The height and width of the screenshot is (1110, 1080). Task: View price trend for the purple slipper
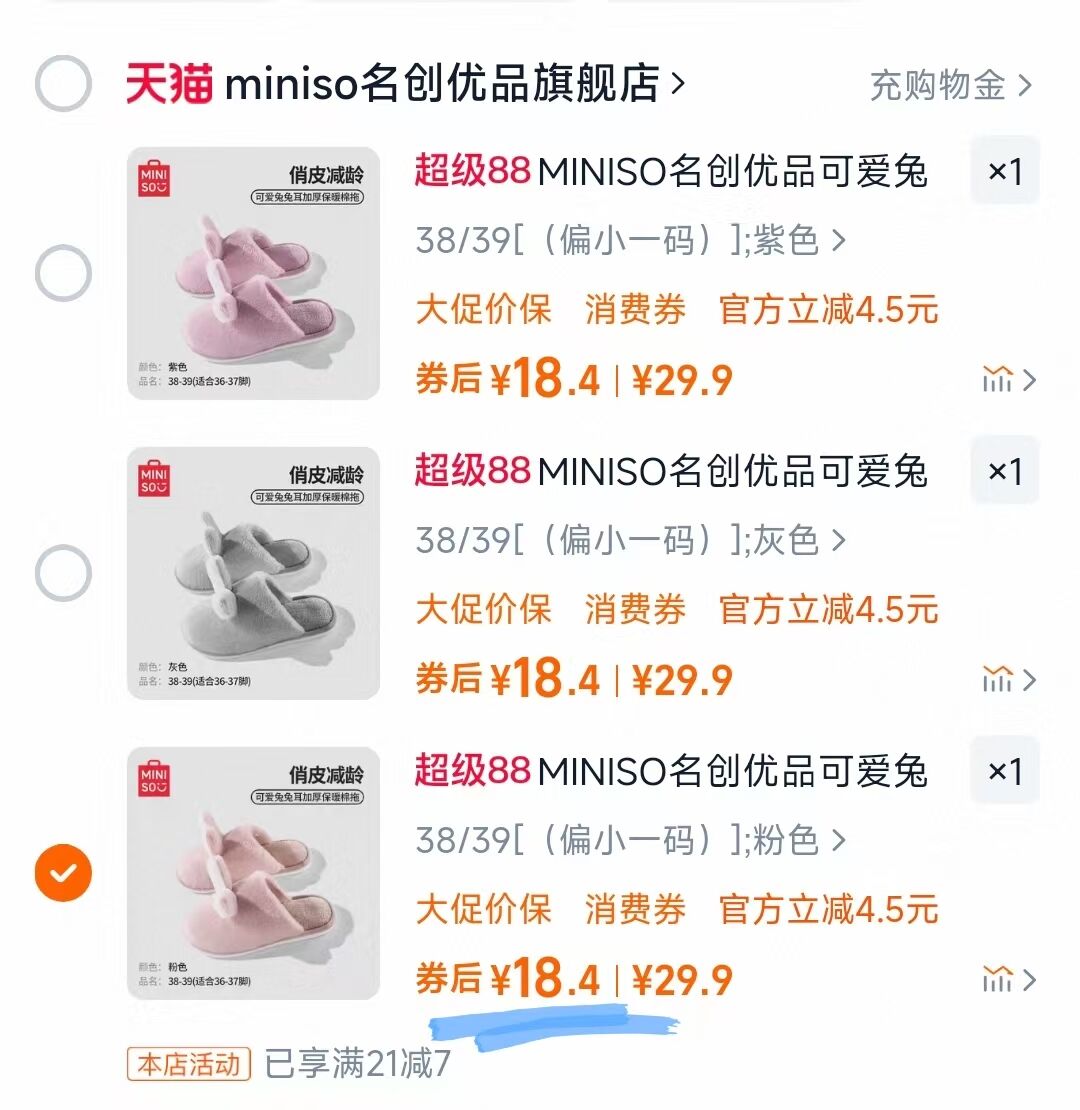coord(1008,380)
